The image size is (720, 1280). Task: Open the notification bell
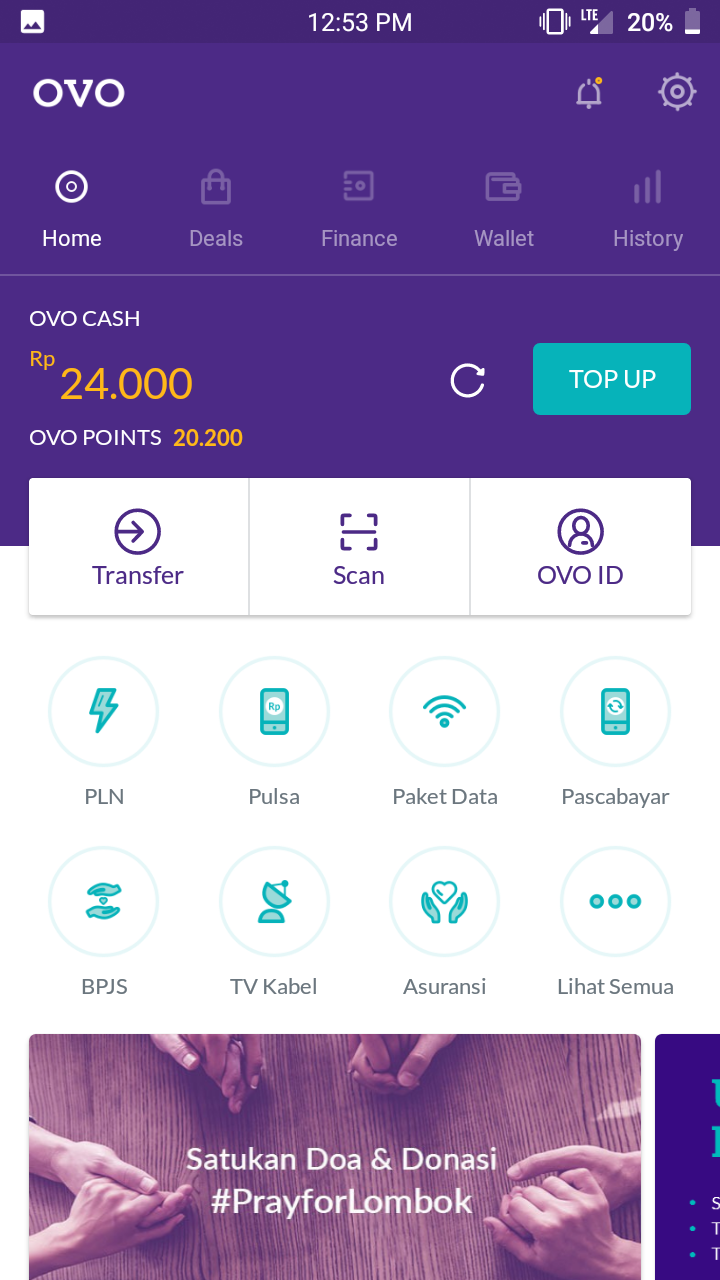589,92
